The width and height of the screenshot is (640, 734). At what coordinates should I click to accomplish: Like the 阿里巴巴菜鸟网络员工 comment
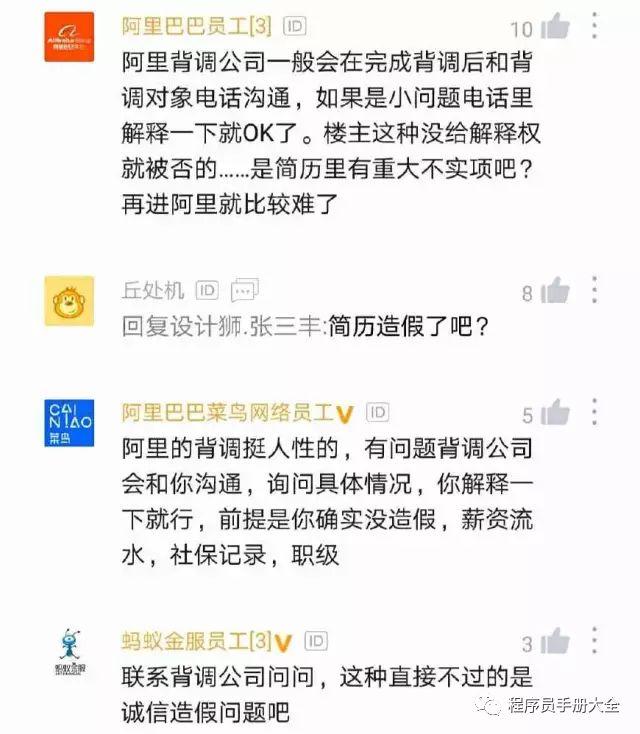click(x=555, y=412)
